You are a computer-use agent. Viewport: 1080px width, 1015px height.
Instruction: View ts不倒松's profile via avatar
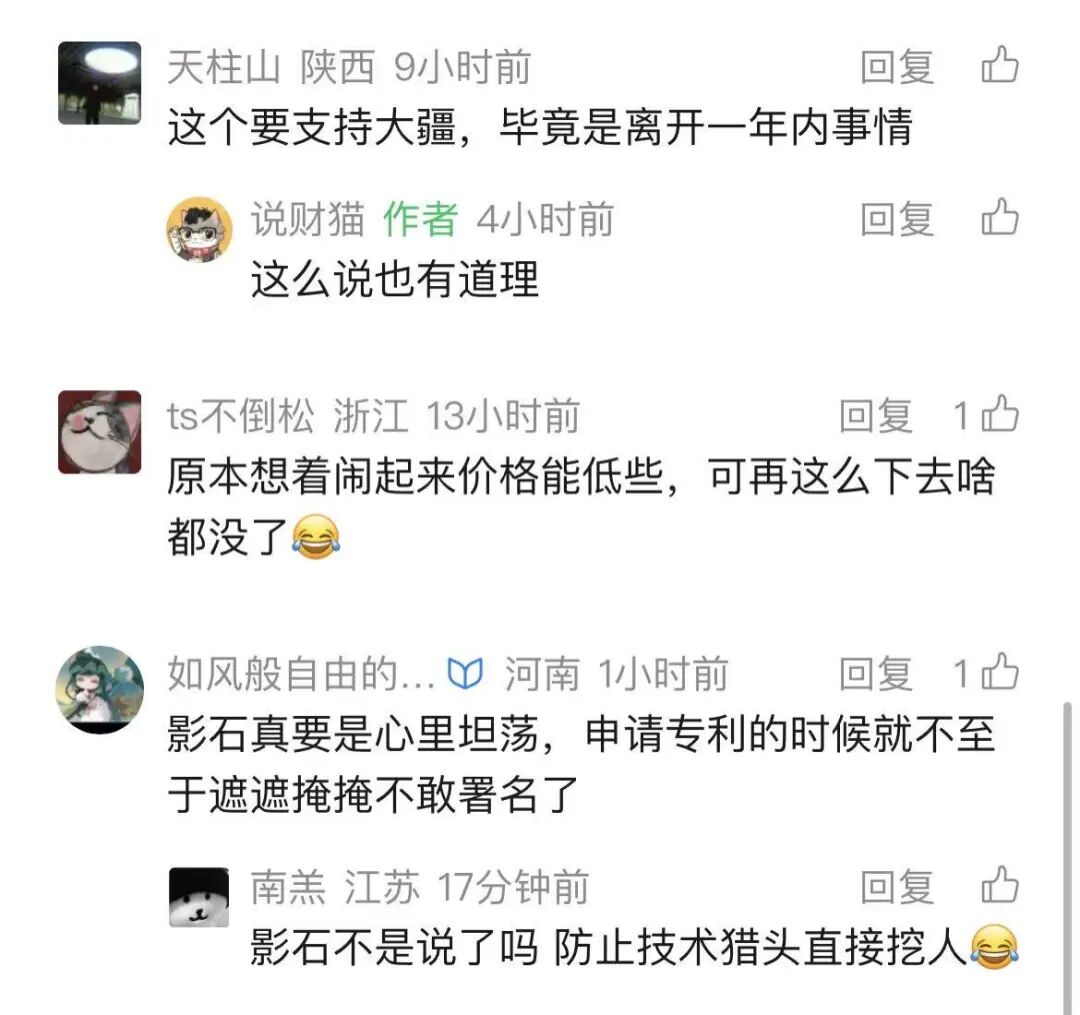point(99,431)
